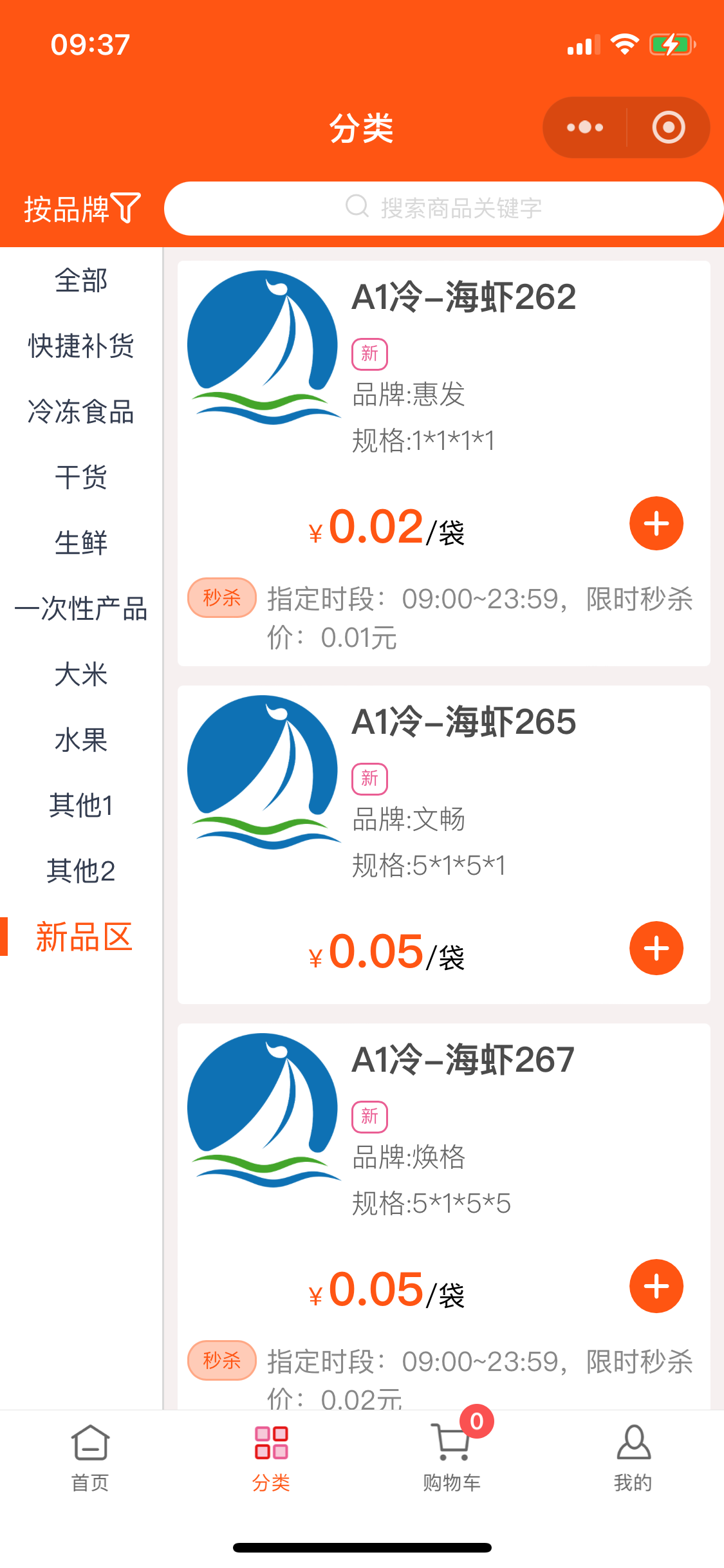Open the A1冷-海虾265 product card
Screen dimensions: 724x1568
click(463, 722)
